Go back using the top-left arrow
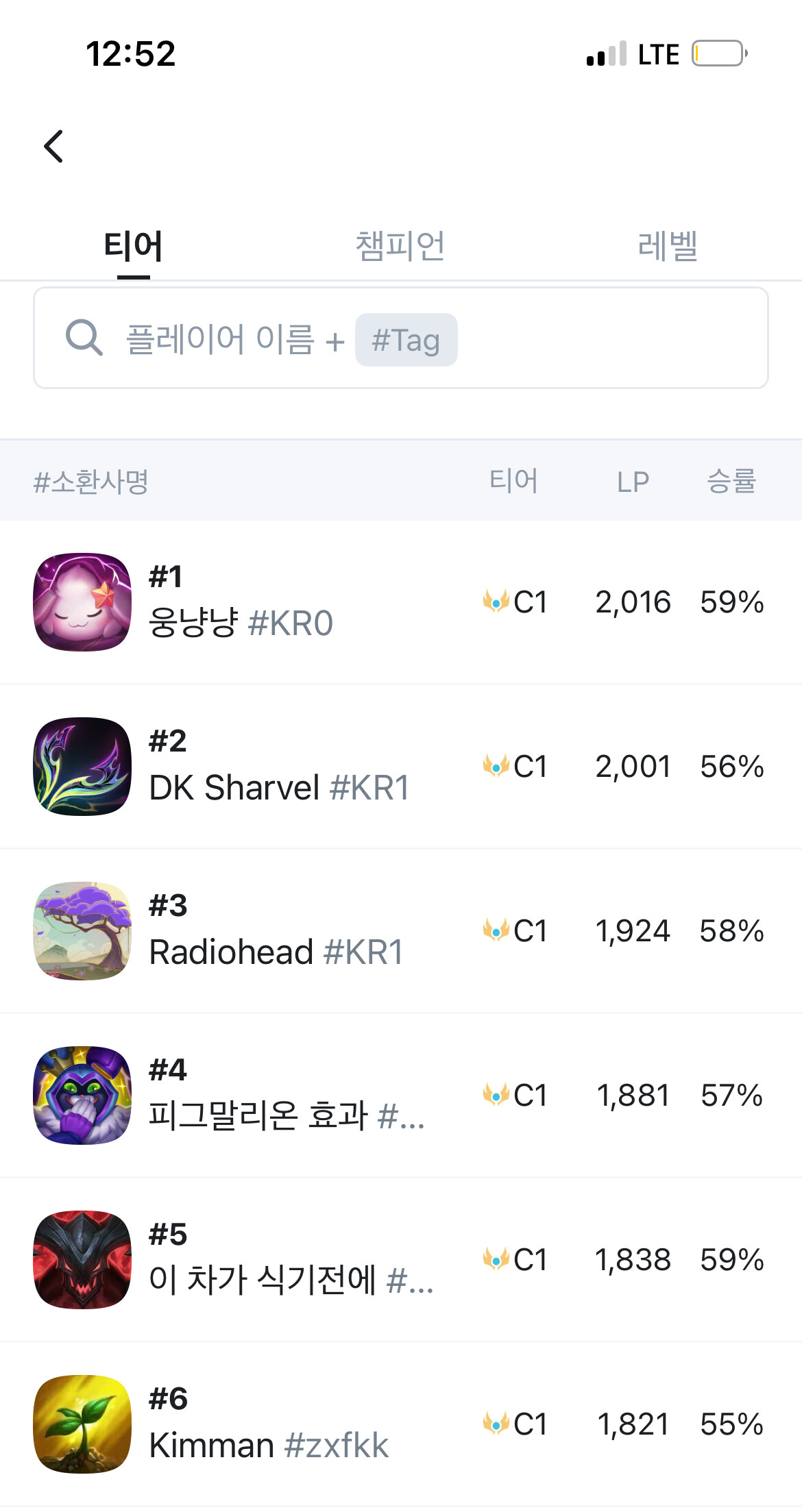 [53, 146]
